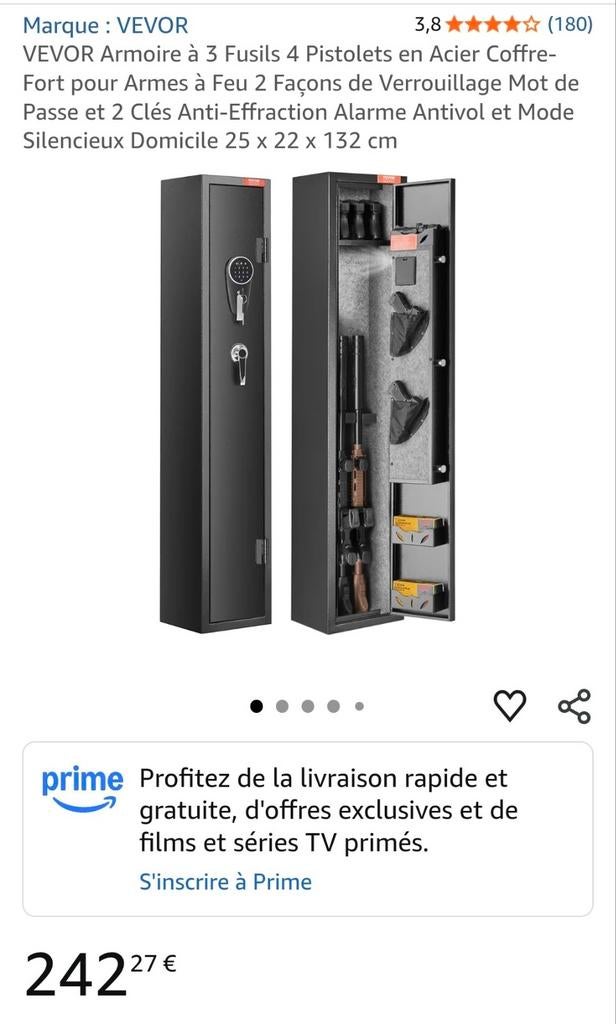The height and width of the screenshot is (1024, 616).
Task: Add the gun safe to wishlist
Action: (x=510, y=705)
